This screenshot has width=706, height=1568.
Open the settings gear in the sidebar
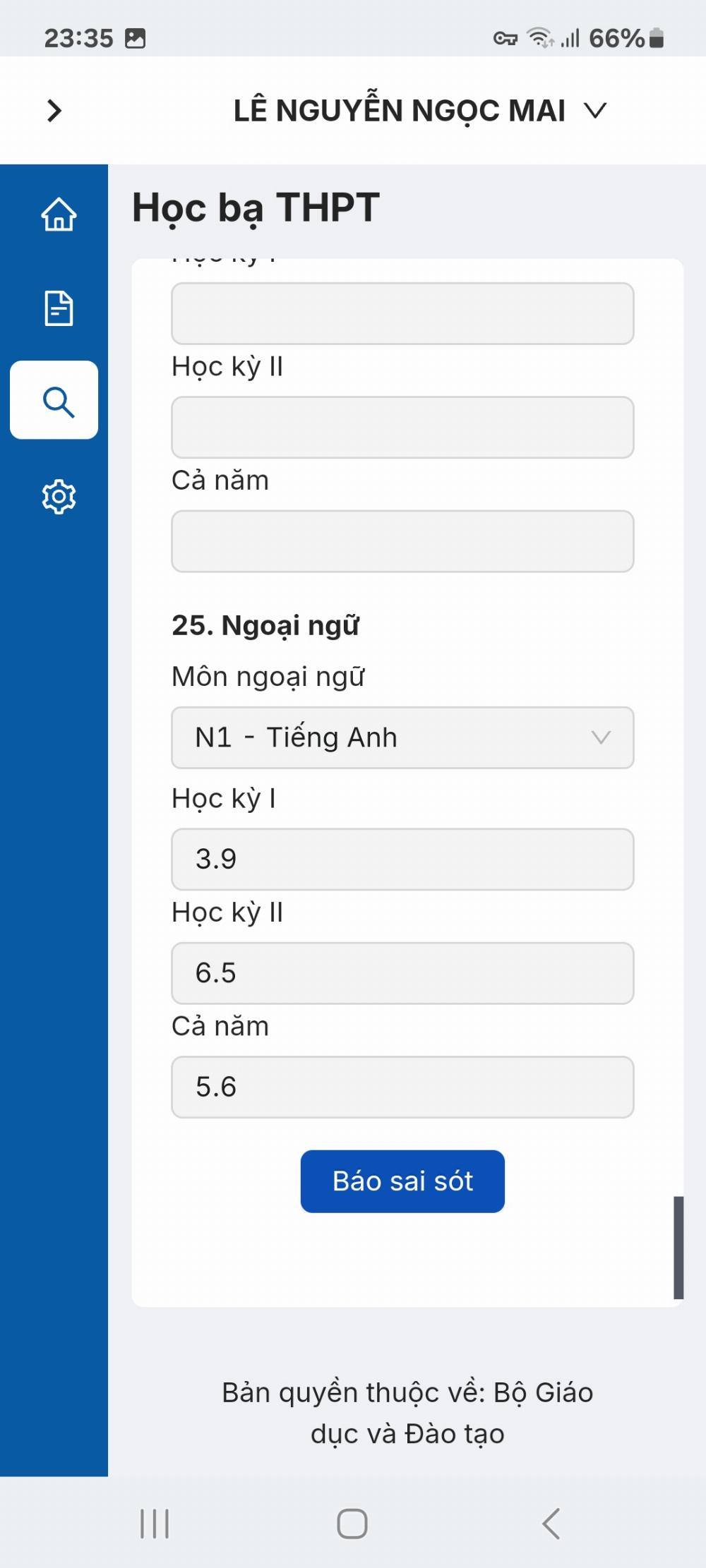coord(59,497)
